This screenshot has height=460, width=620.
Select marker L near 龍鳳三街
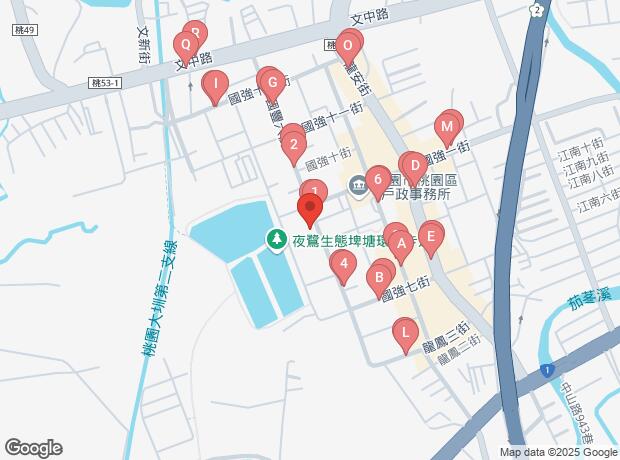[404, 332]
